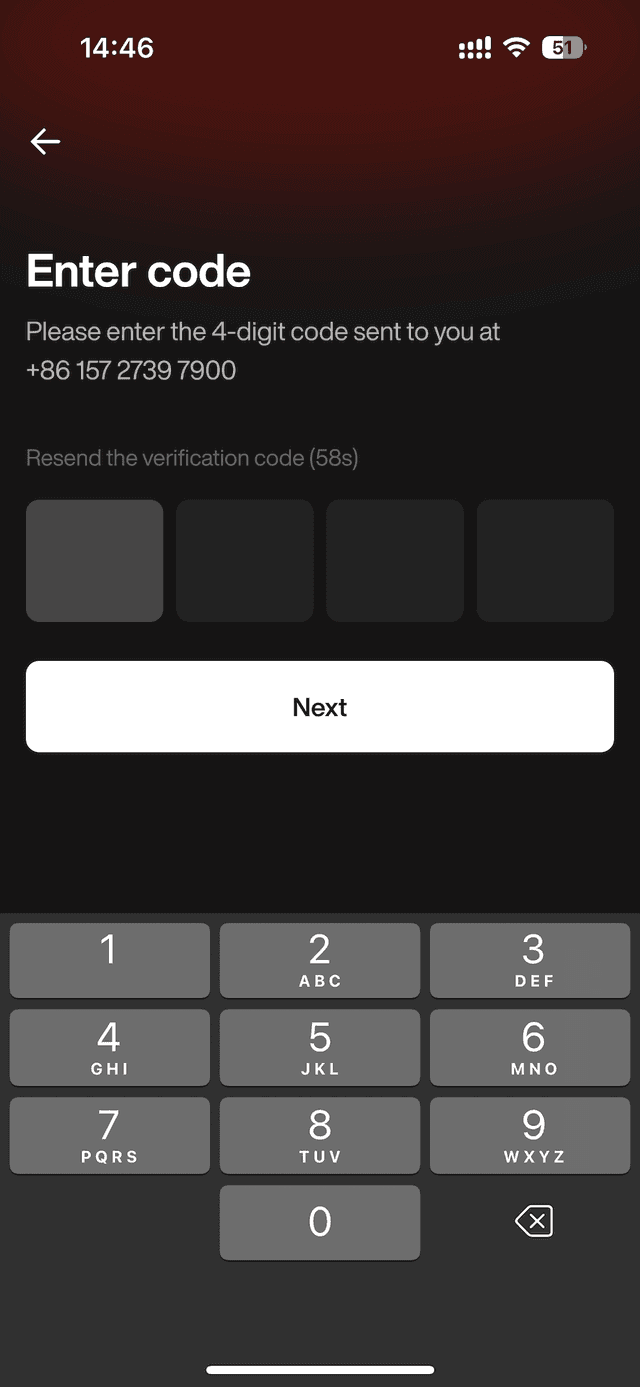The width and height of the screenshot is (640, 1387).
Task: Tap the Next button
Action: [320, 707]
